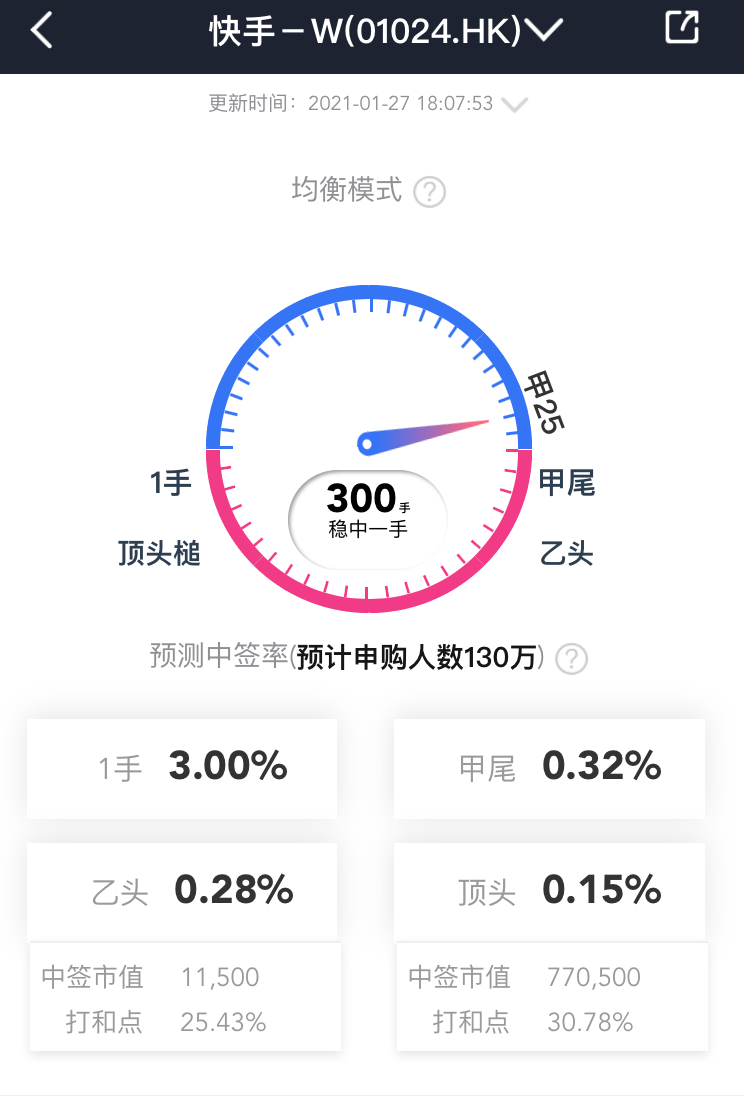Select the 顶头 0.15% card
Image resolution: width=744 pixels, height=1096 pixels.
[549, 890]
